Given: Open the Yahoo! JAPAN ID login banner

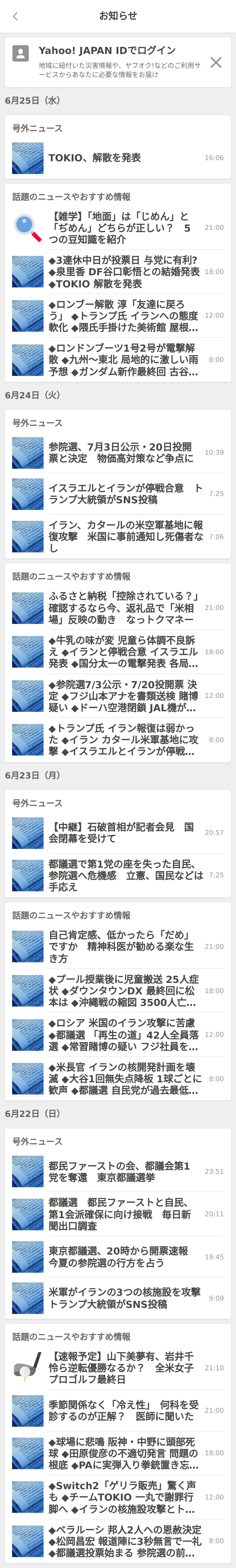Looking at the screenshot, I should tap(110, 61).
